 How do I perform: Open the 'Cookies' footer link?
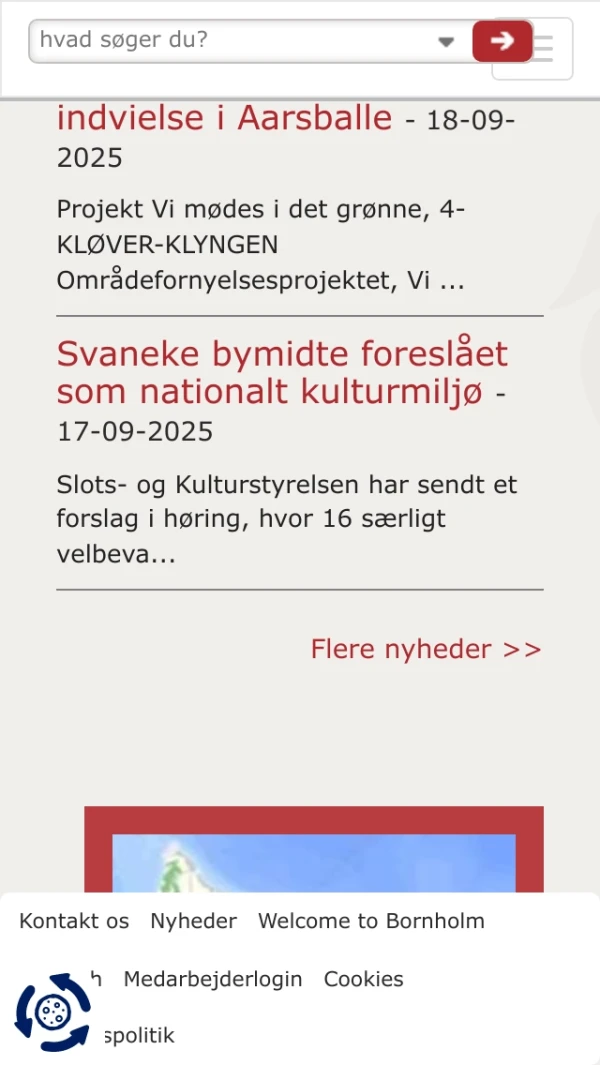click(x=363, y=979)
